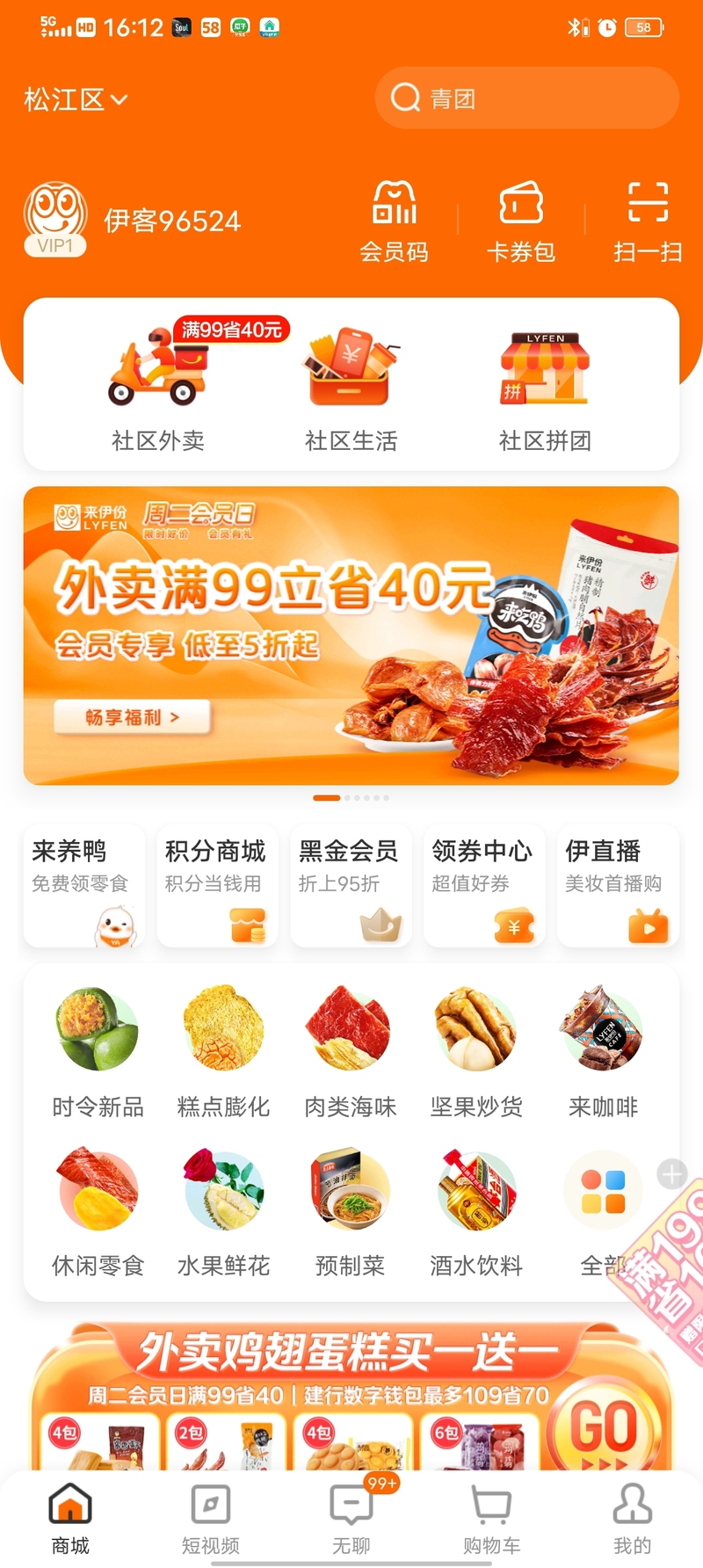
Task: Open 领券中心 coupon center card
Action: (x=483, y=884)
